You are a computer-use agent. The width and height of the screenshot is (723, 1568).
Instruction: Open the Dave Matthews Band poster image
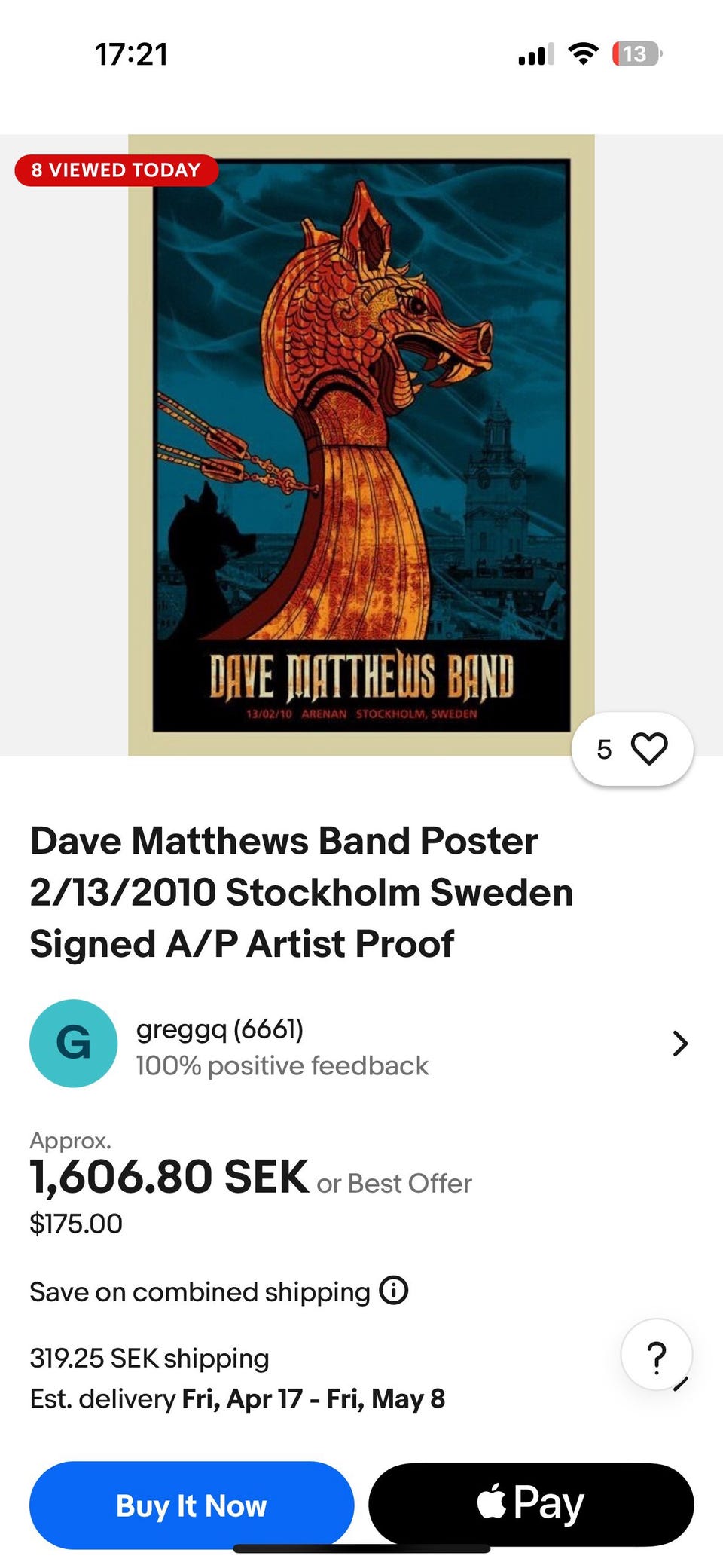pos(361,445)
